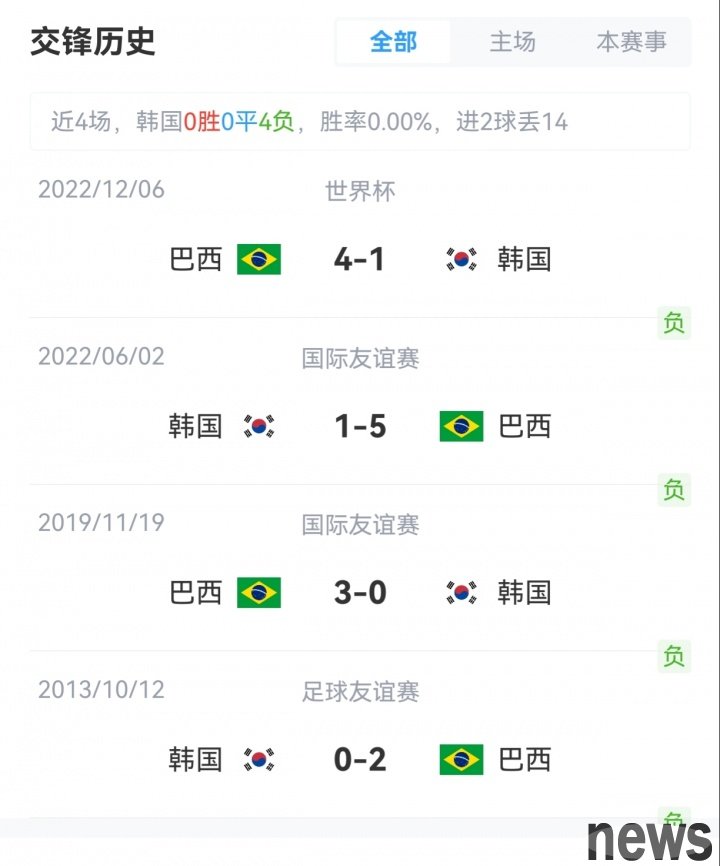Open the 2013/10/12 match 韩国 0-2 巴西

point(360,759)
